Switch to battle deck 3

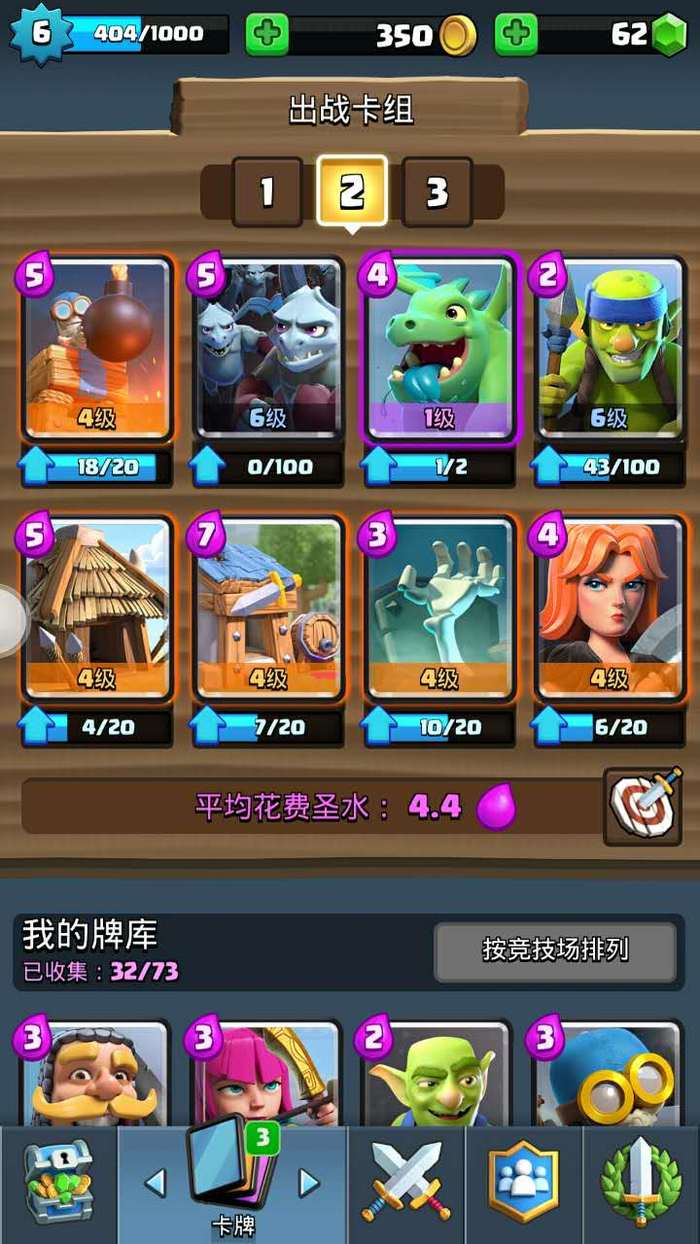tap(437, 191)
